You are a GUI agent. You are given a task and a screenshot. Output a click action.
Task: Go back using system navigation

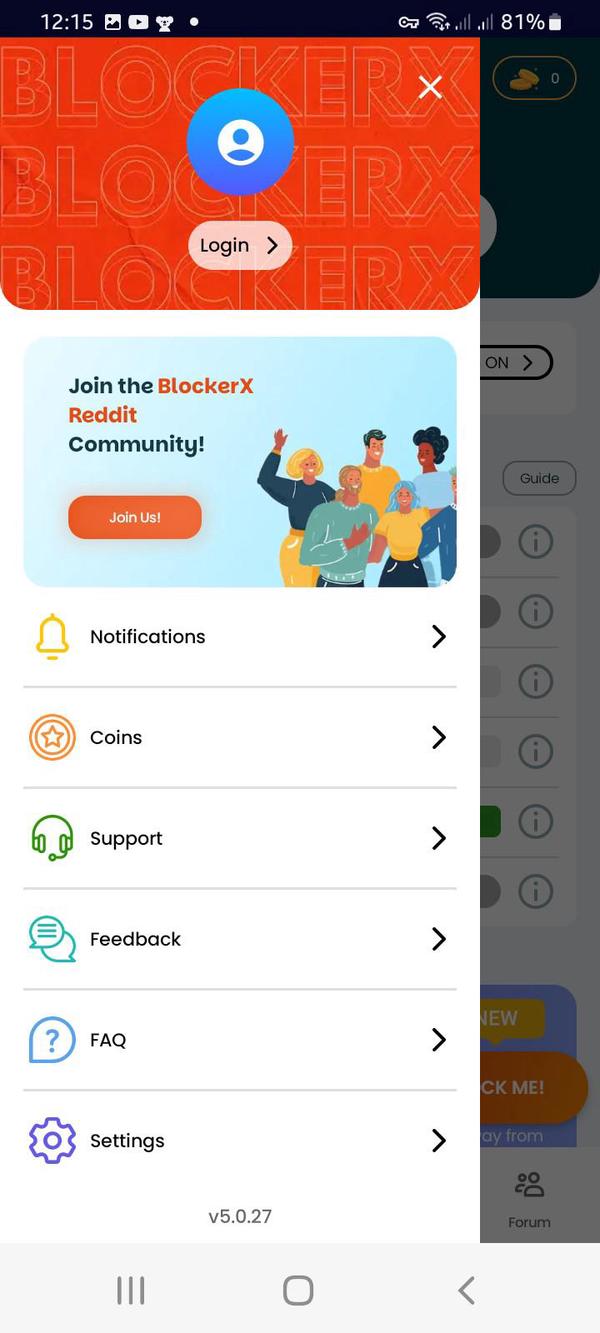click(x=466, y=1290)
